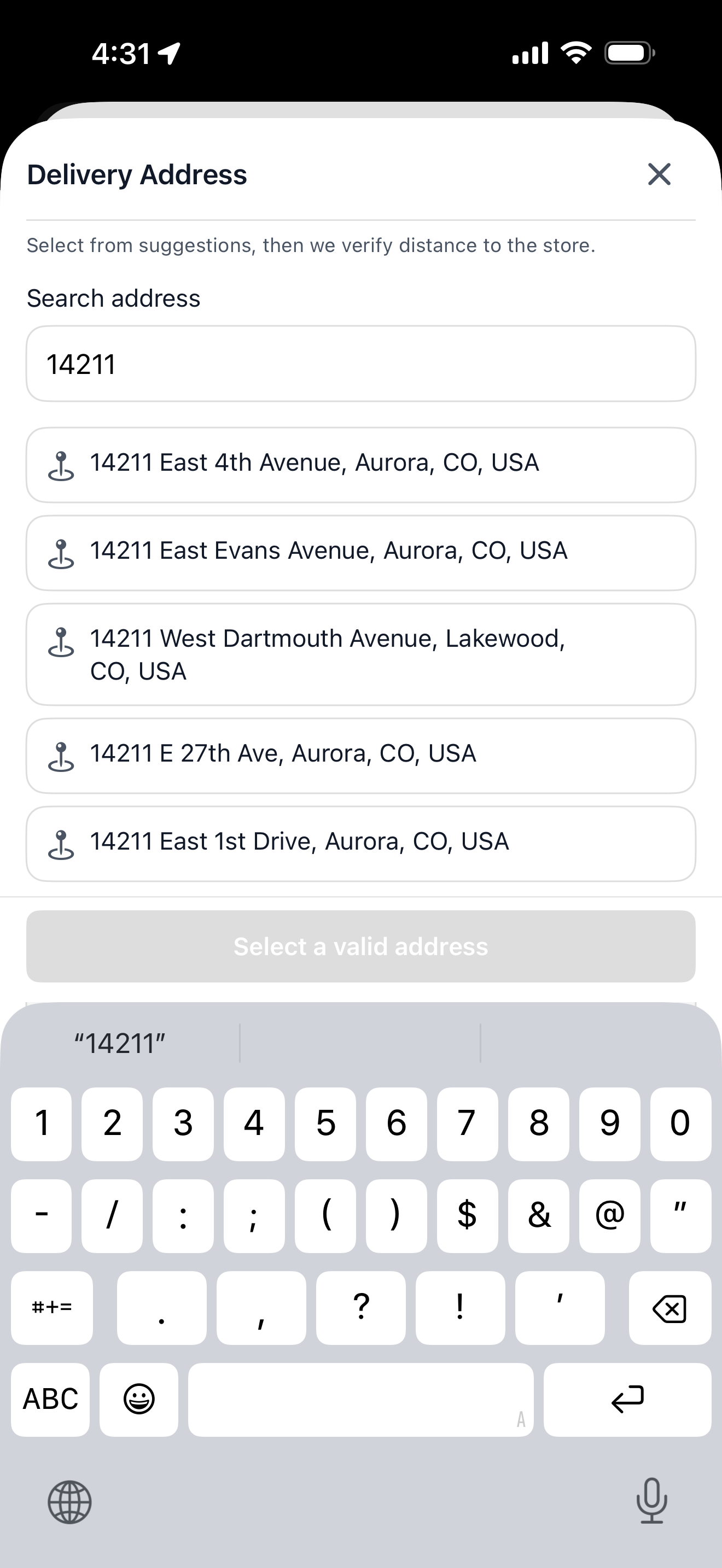The width and height of the screenshot is (722, 1568).
Task: Tap the Search address field
Action: pos(361,364)
